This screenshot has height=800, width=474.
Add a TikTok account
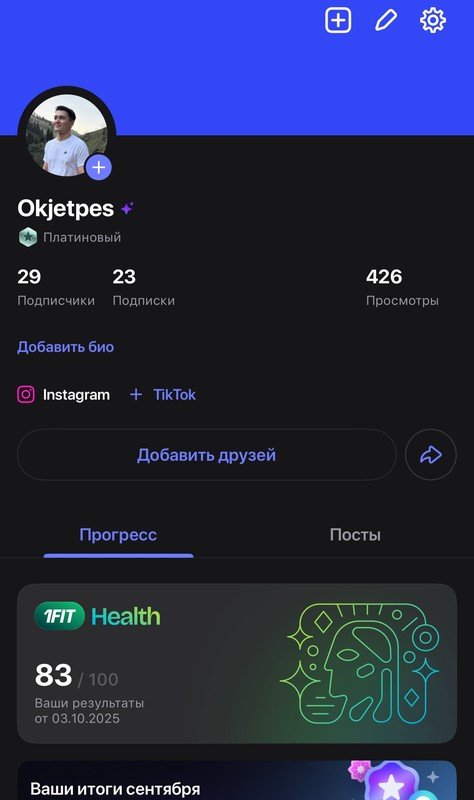tap(163, 394)
